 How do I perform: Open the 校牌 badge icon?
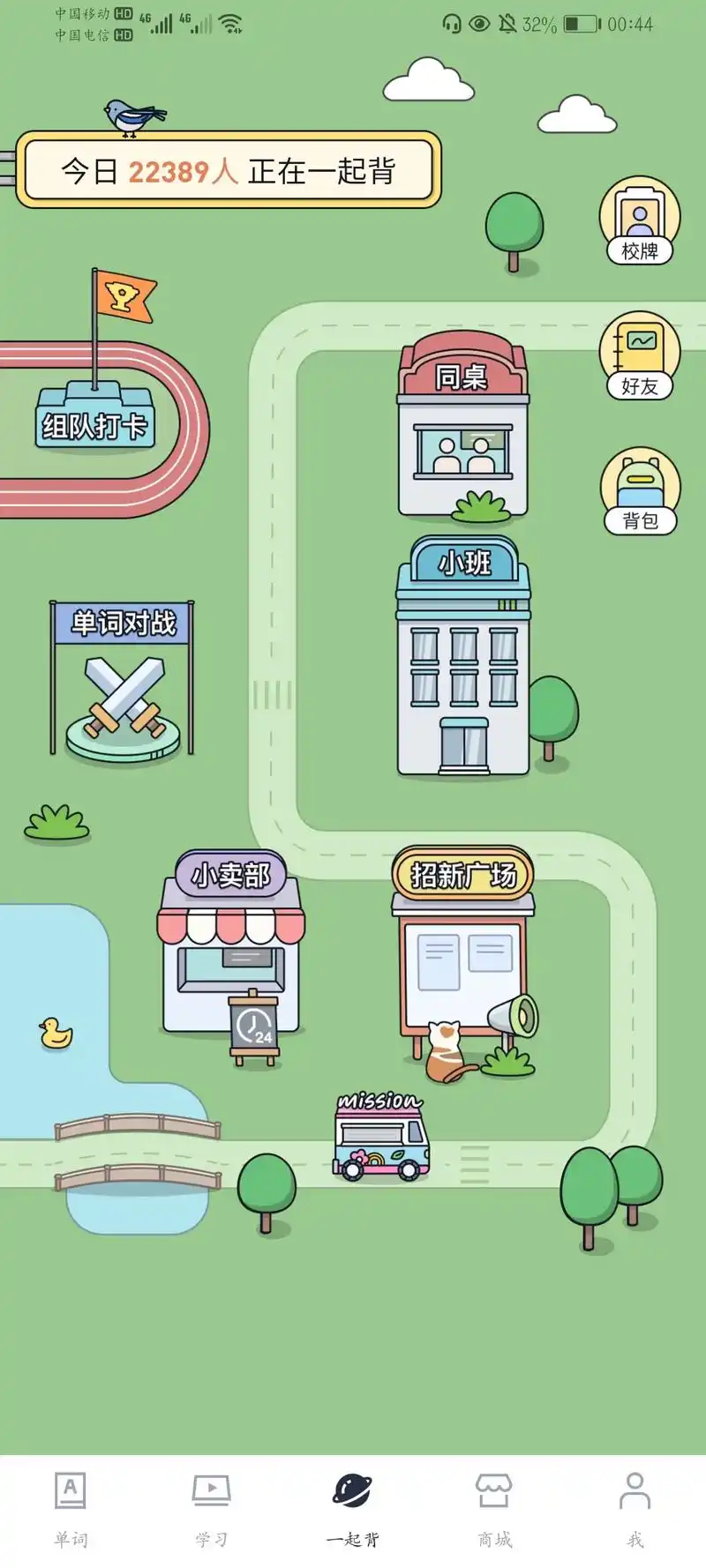tap(639, 220)
